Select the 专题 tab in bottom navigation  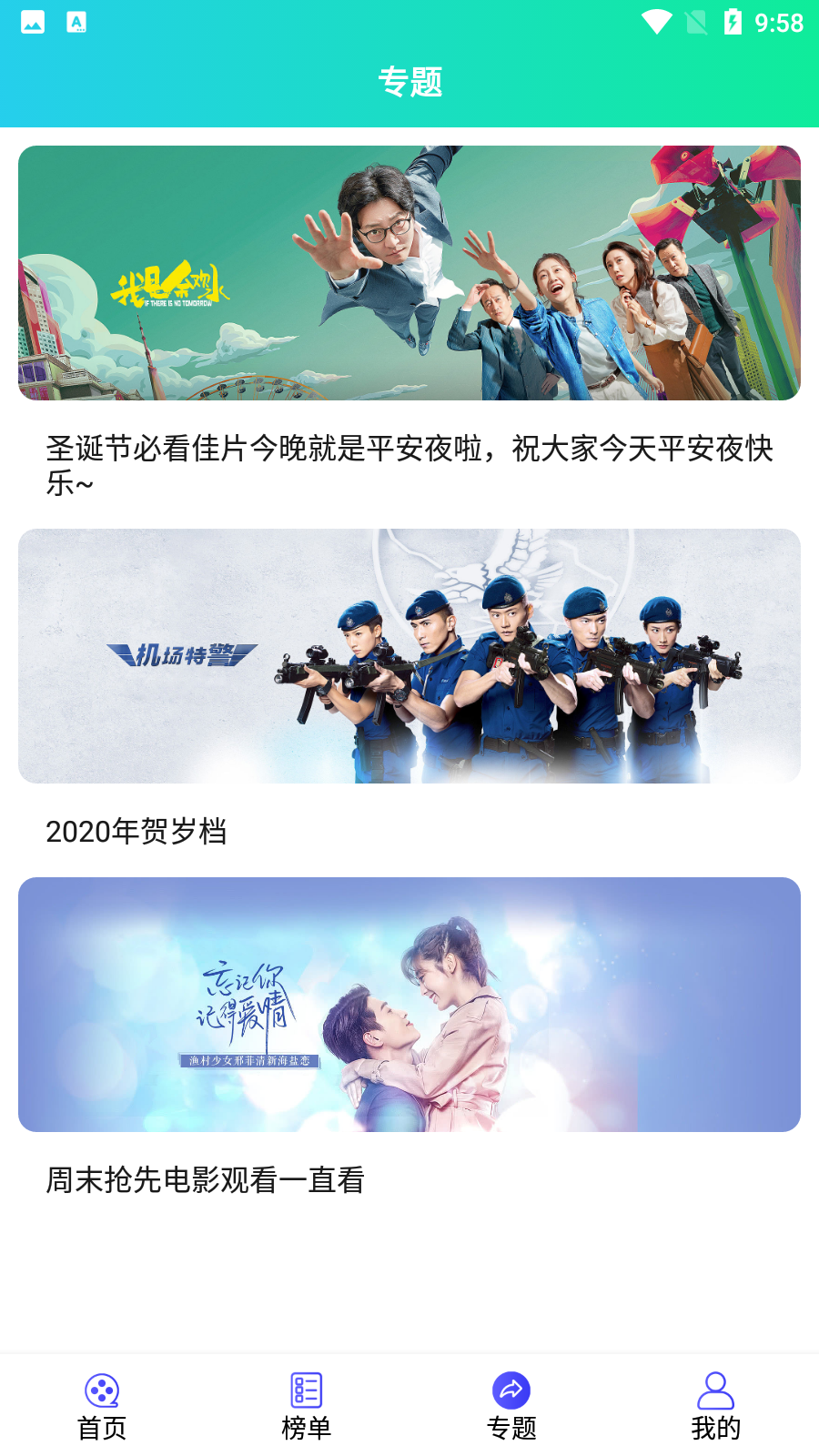point(511,1407)
